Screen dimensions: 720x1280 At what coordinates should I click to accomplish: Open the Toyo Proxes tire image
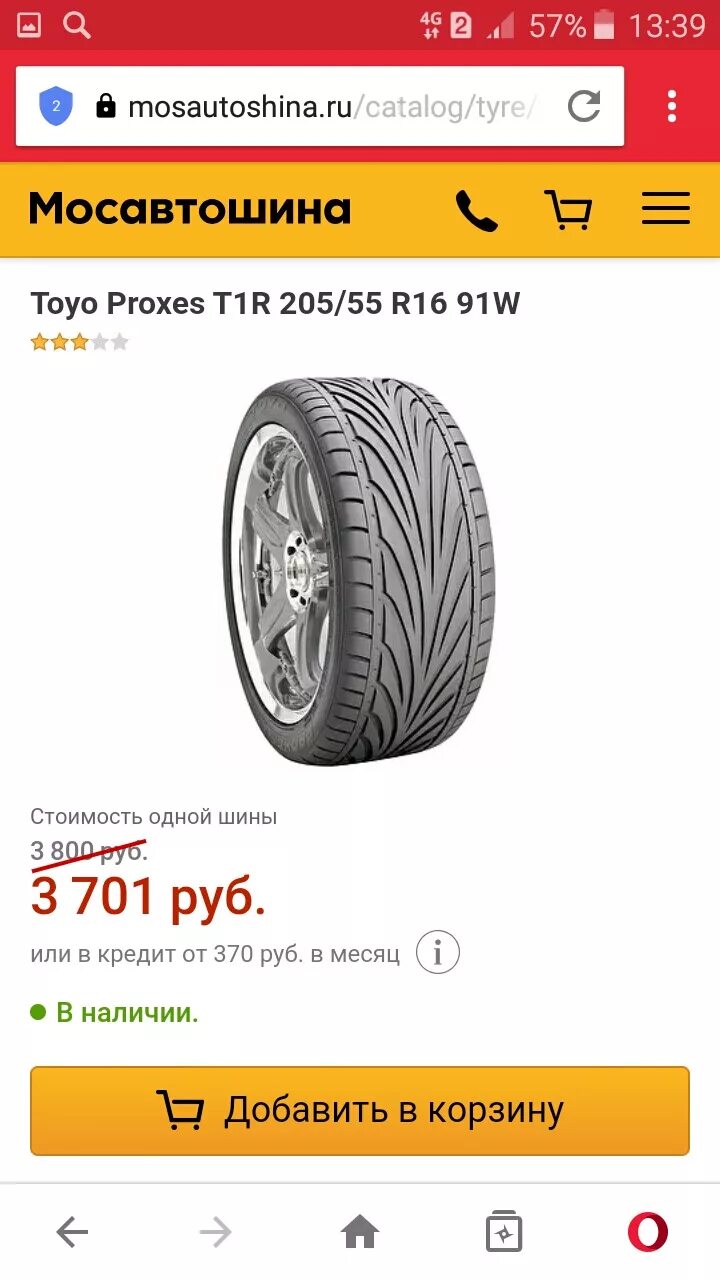point(359,572)
